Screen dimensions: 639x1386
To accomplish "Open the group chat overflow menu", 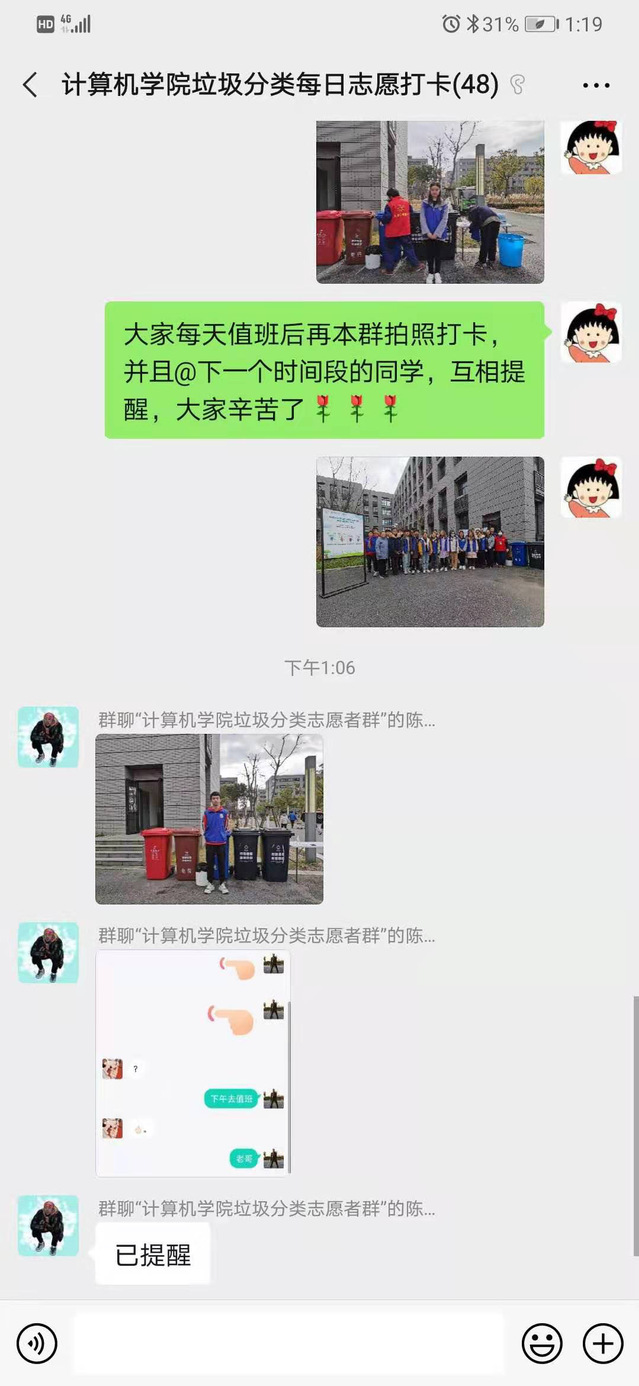I will [x=596, y=86].
